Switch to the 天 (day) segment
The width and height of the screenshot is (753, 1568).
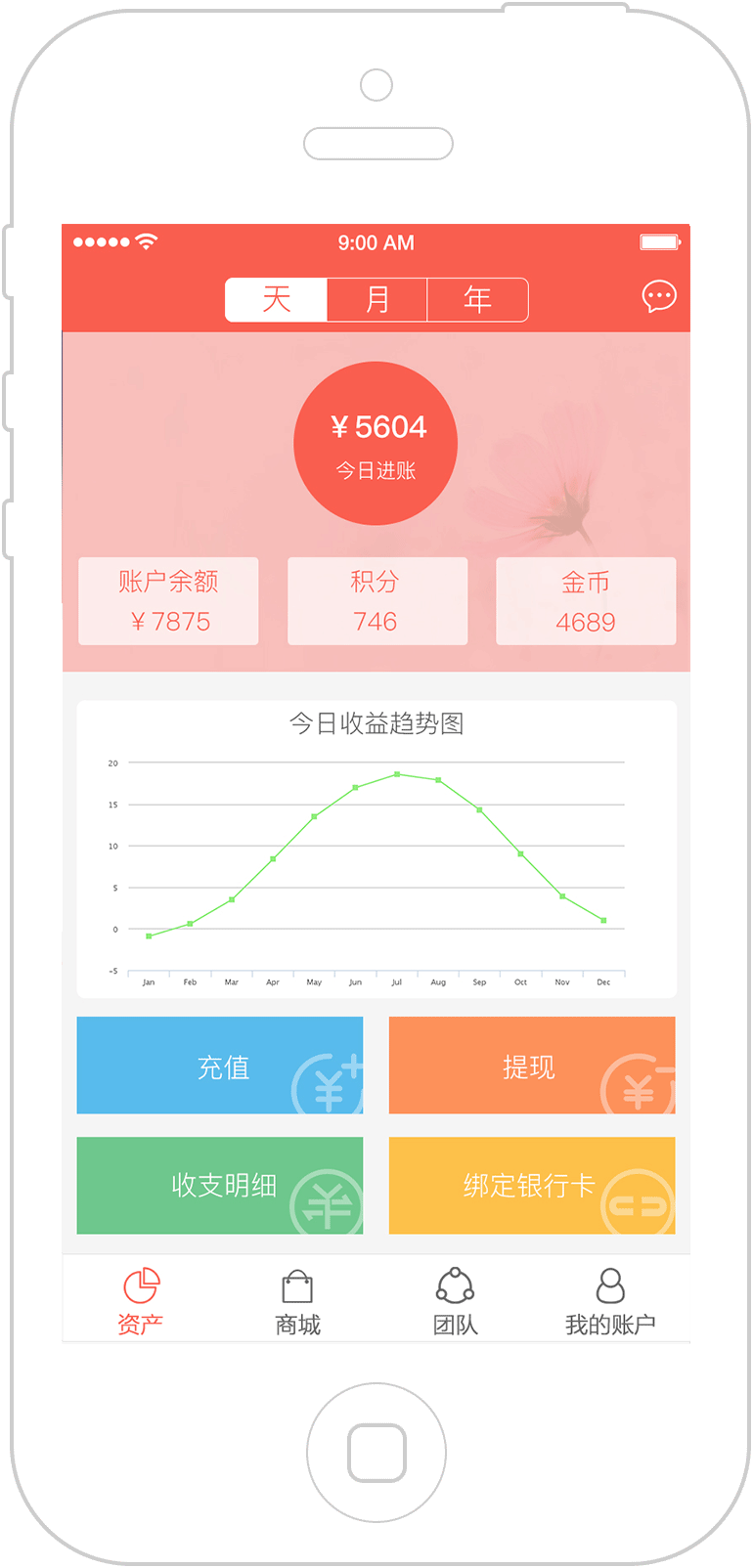pyautogui.click(x=277, y=299)
